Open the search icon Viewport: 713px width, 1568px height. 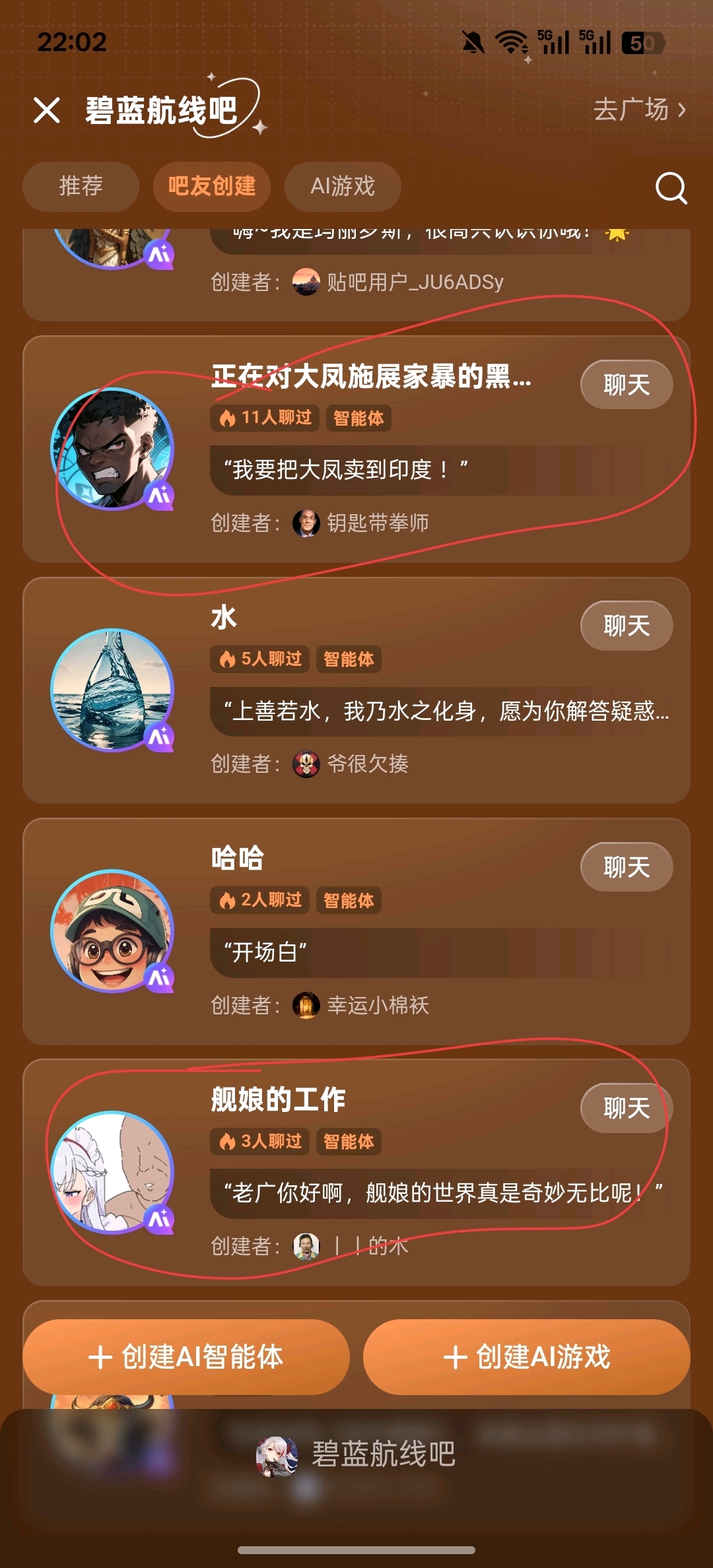click(x=671, y=189)
